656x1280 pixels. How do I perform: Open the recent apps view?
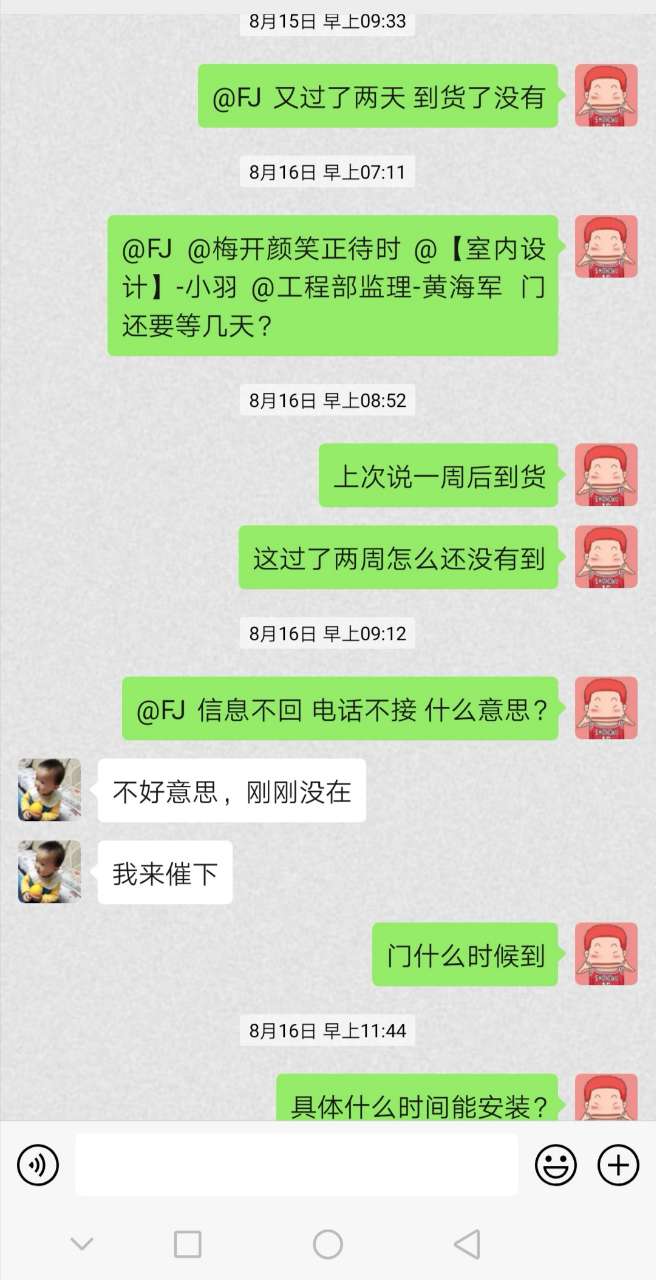(188, 1244)
